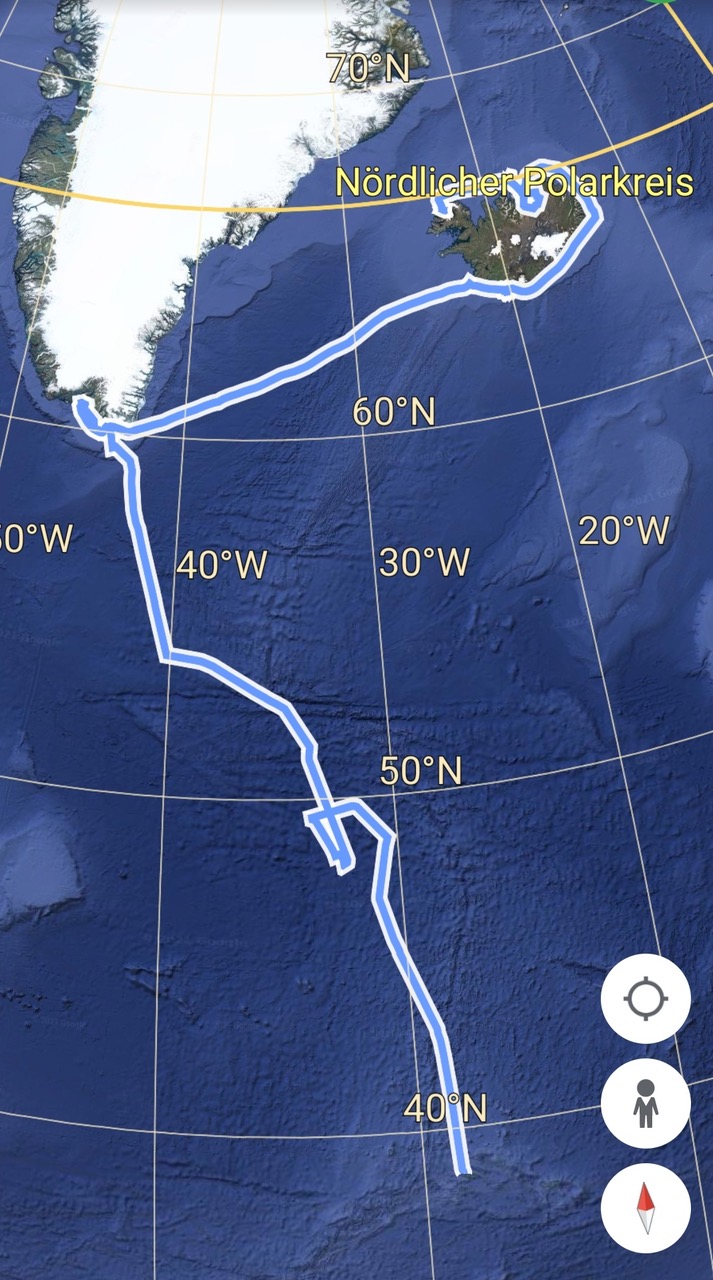Activate the Street View pegman button
The width and height of the screenshot is (713, 1280).
coord(646,1104)
